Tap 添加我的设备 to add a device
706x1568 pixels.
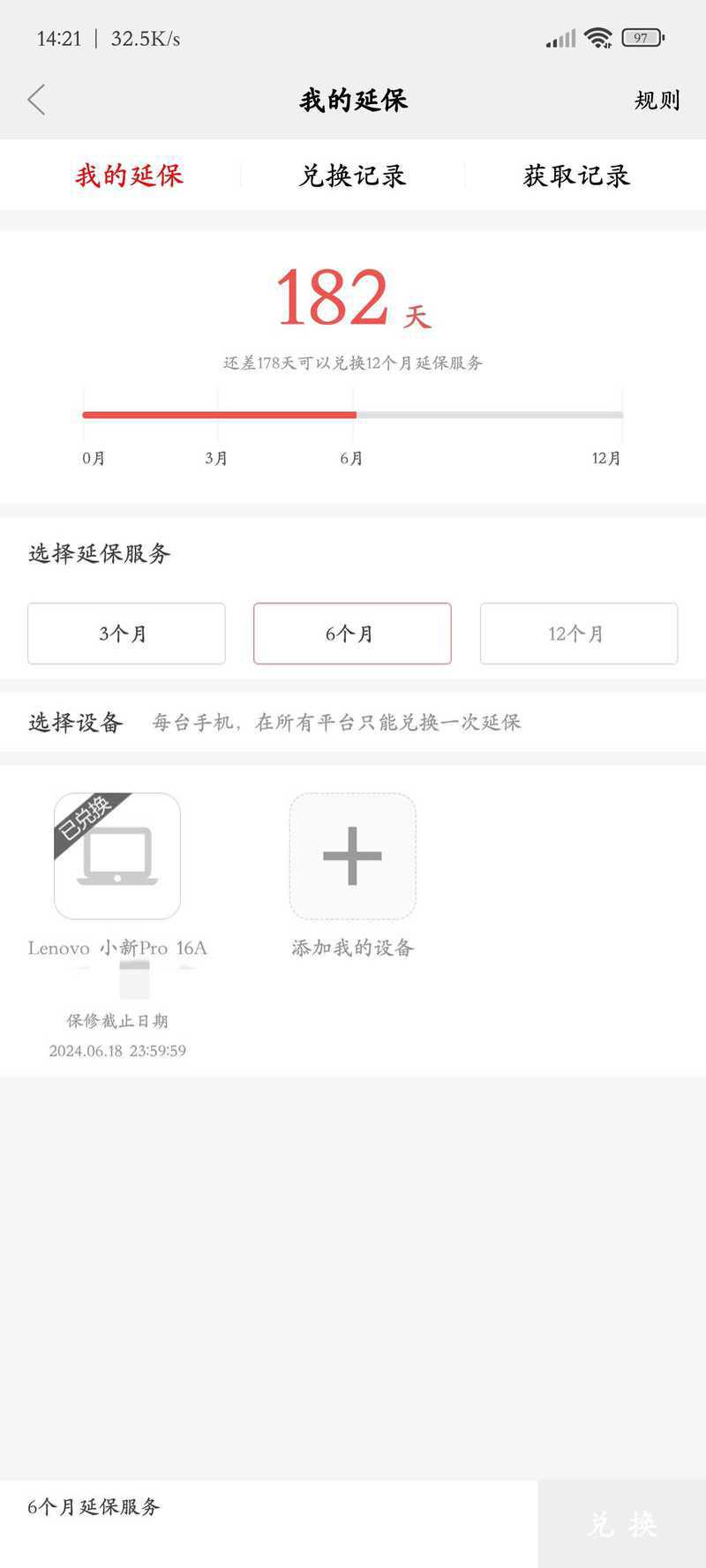352,856
